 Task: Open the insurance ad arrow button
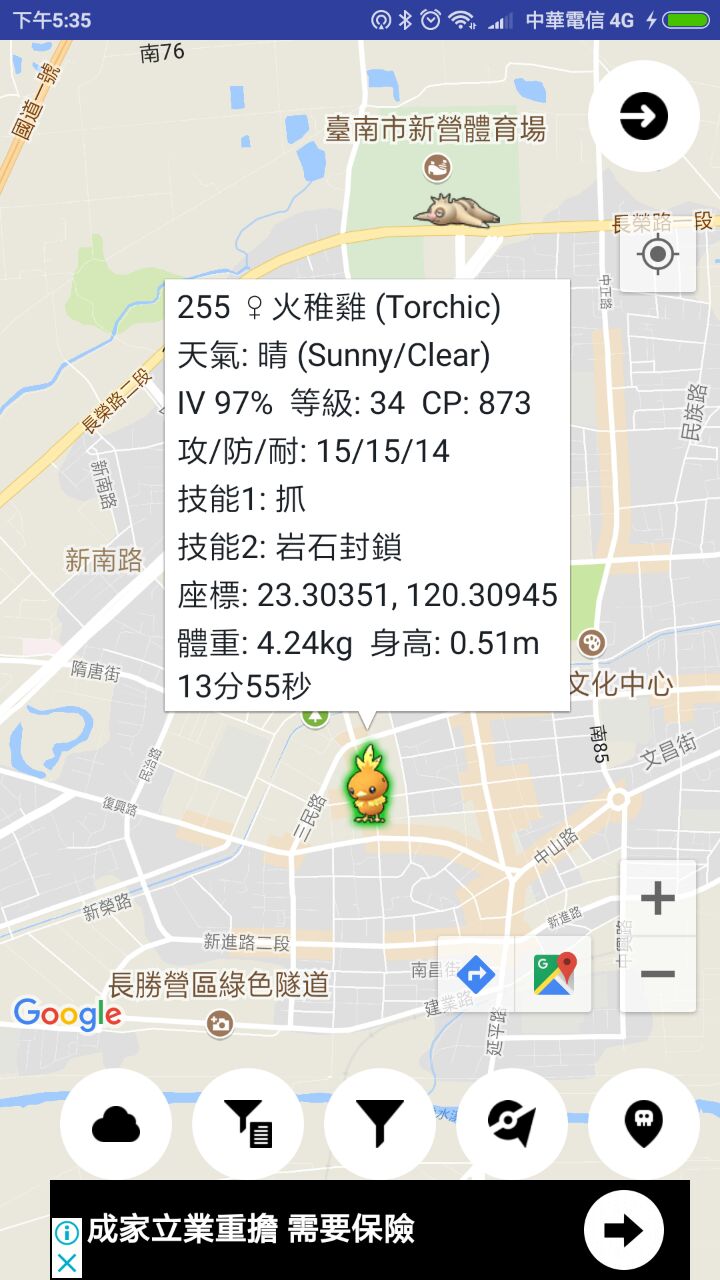(x=623, y=1230)
